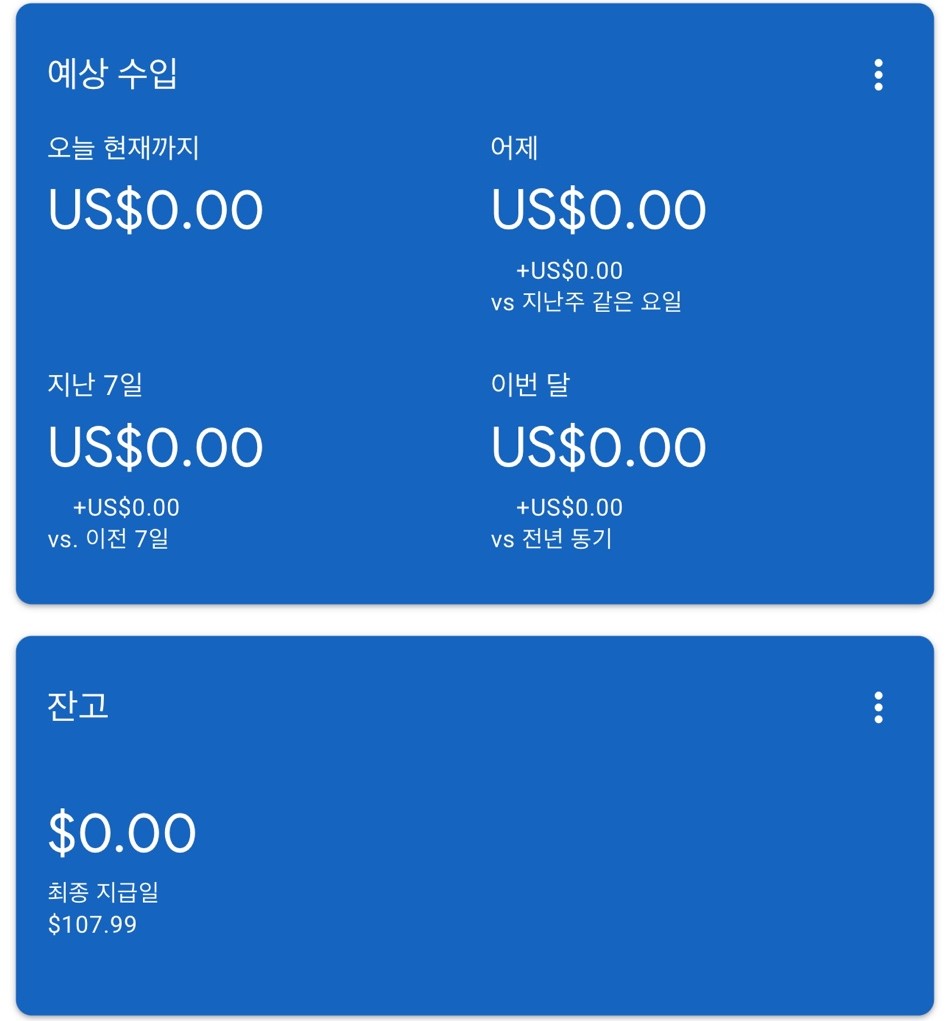Open the overflow menu on 예상 수입 card
950x1021 pixels.
(x=878, y=75)
